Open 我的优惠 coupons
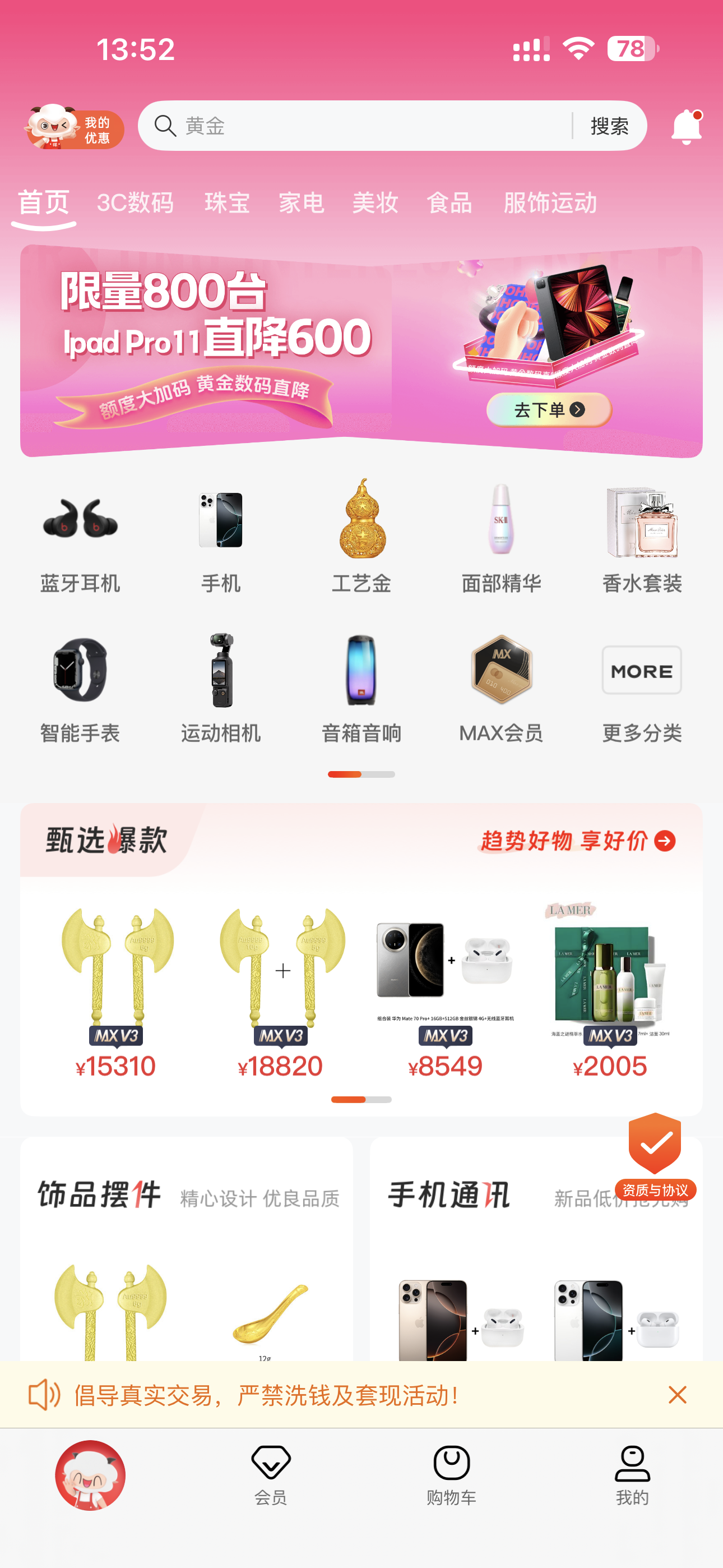Image resolution: width=723 pixels, height=1568 pixels. click(73, 128)
